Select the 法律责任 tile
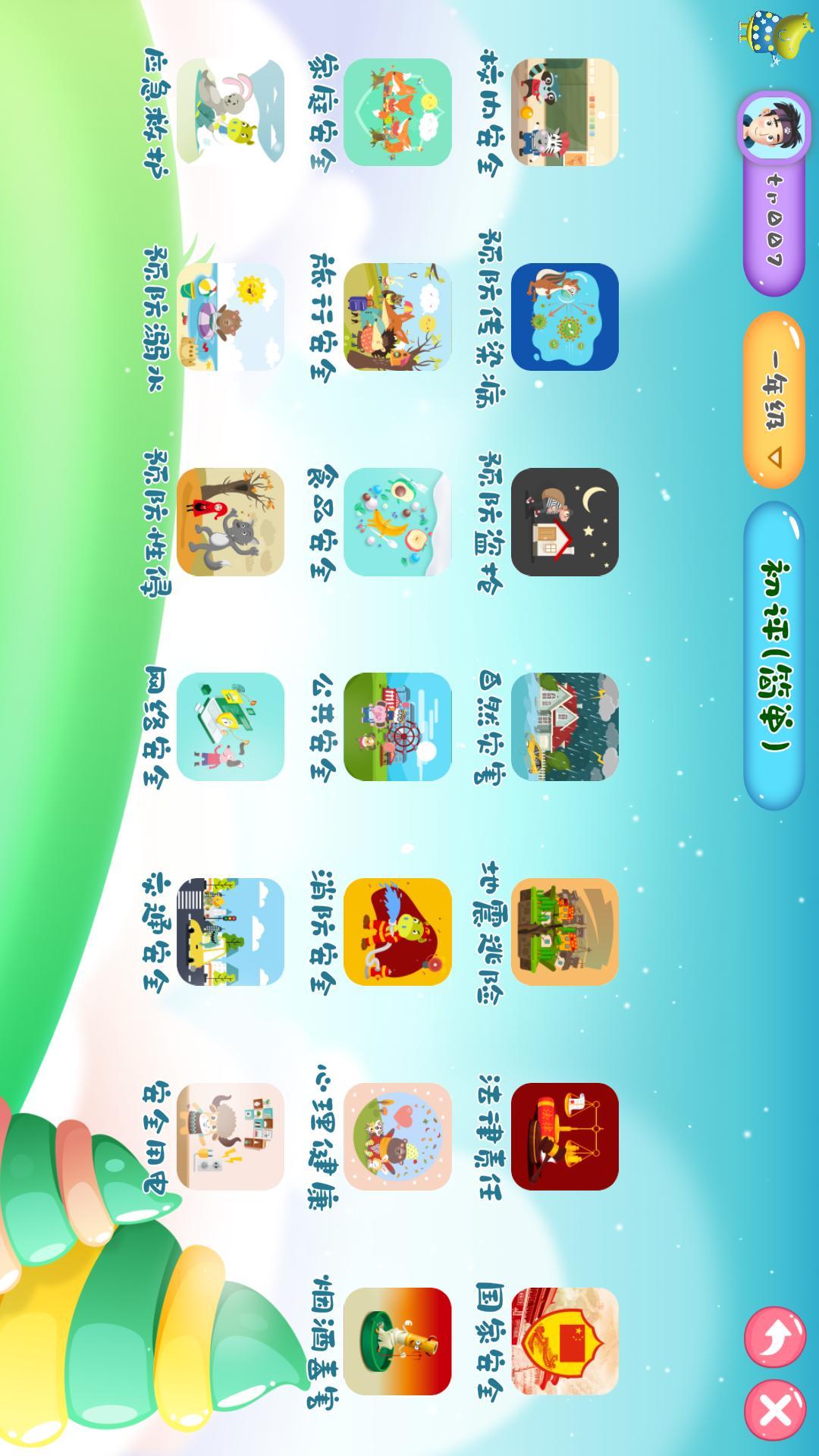The height and width of the screenshot is (1456, 819). pos(565,1136)
